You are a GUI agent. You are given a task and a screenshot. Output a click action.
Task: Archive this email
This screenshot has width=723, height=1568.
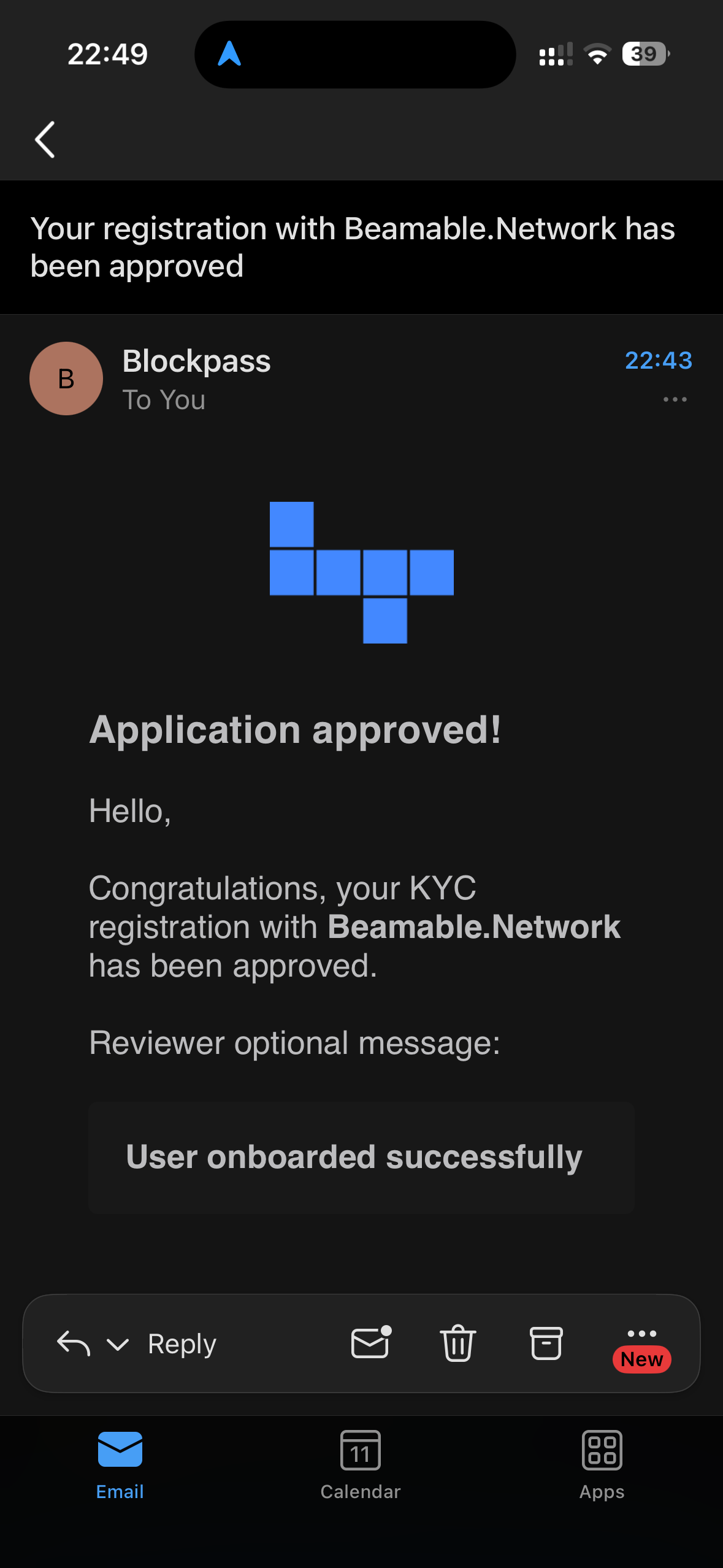pyautogui.click(x=546, y=1343)
